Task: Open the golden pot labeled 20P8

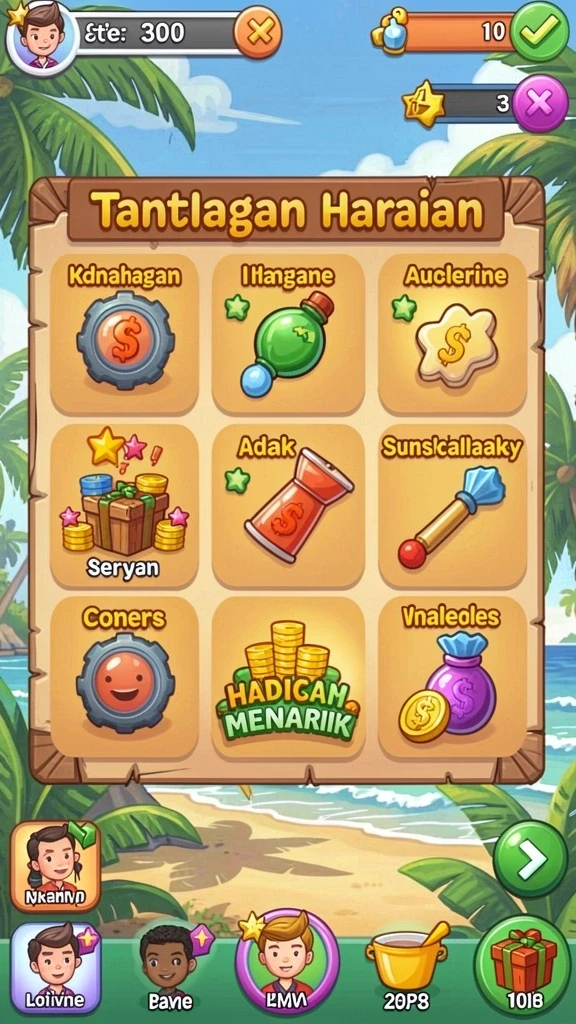Action: [406, 968]
